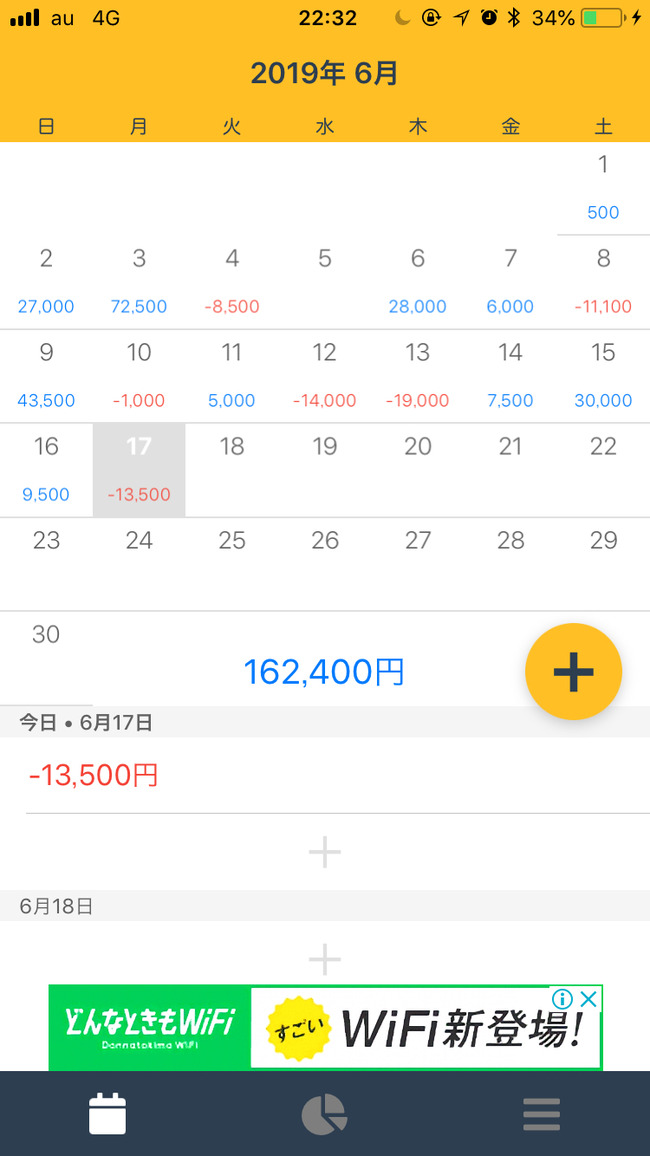Switch to the pie chart tab
This screenshot has width=650, height=1156.
click(324, 1114)
